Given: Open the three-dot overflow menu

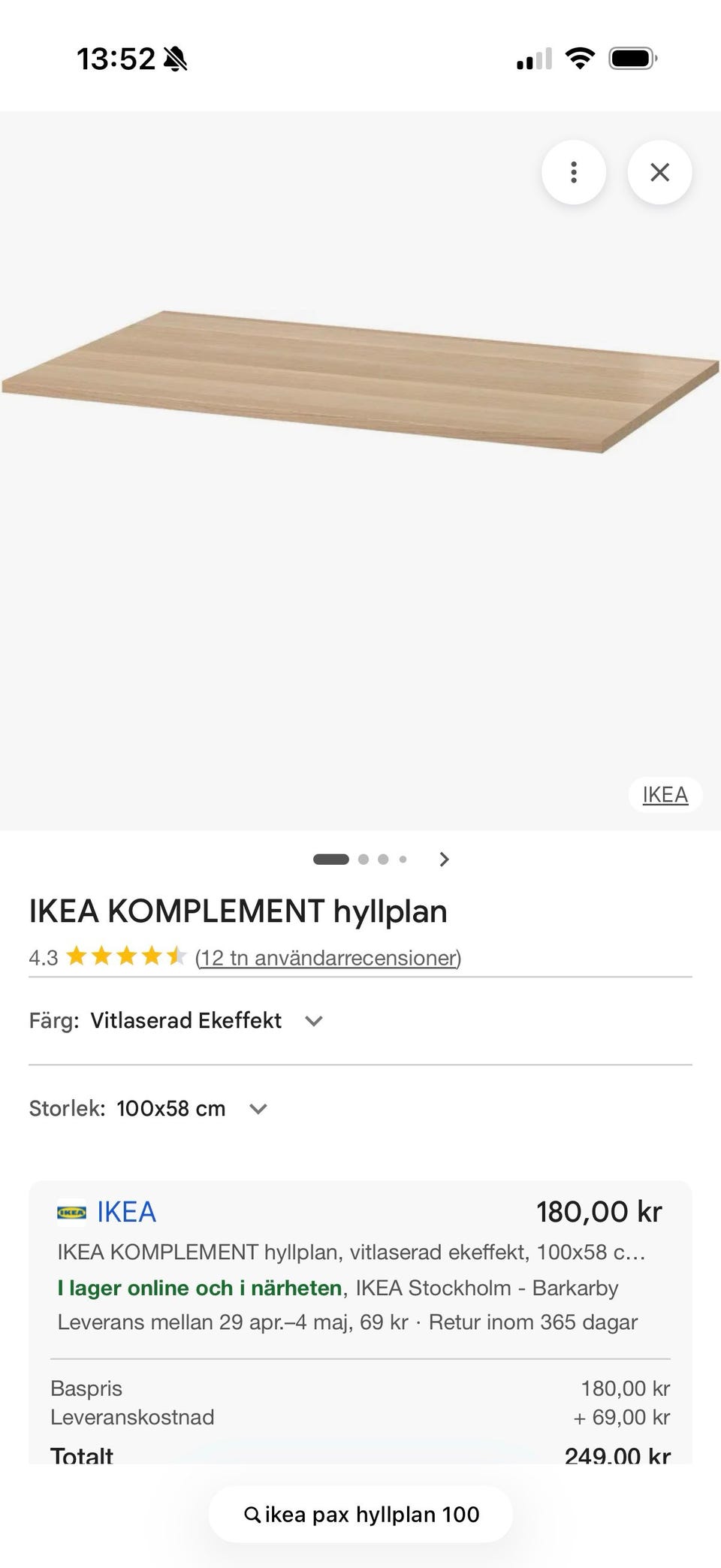Looking at the screenshot, I should click(x=573, y=172).
